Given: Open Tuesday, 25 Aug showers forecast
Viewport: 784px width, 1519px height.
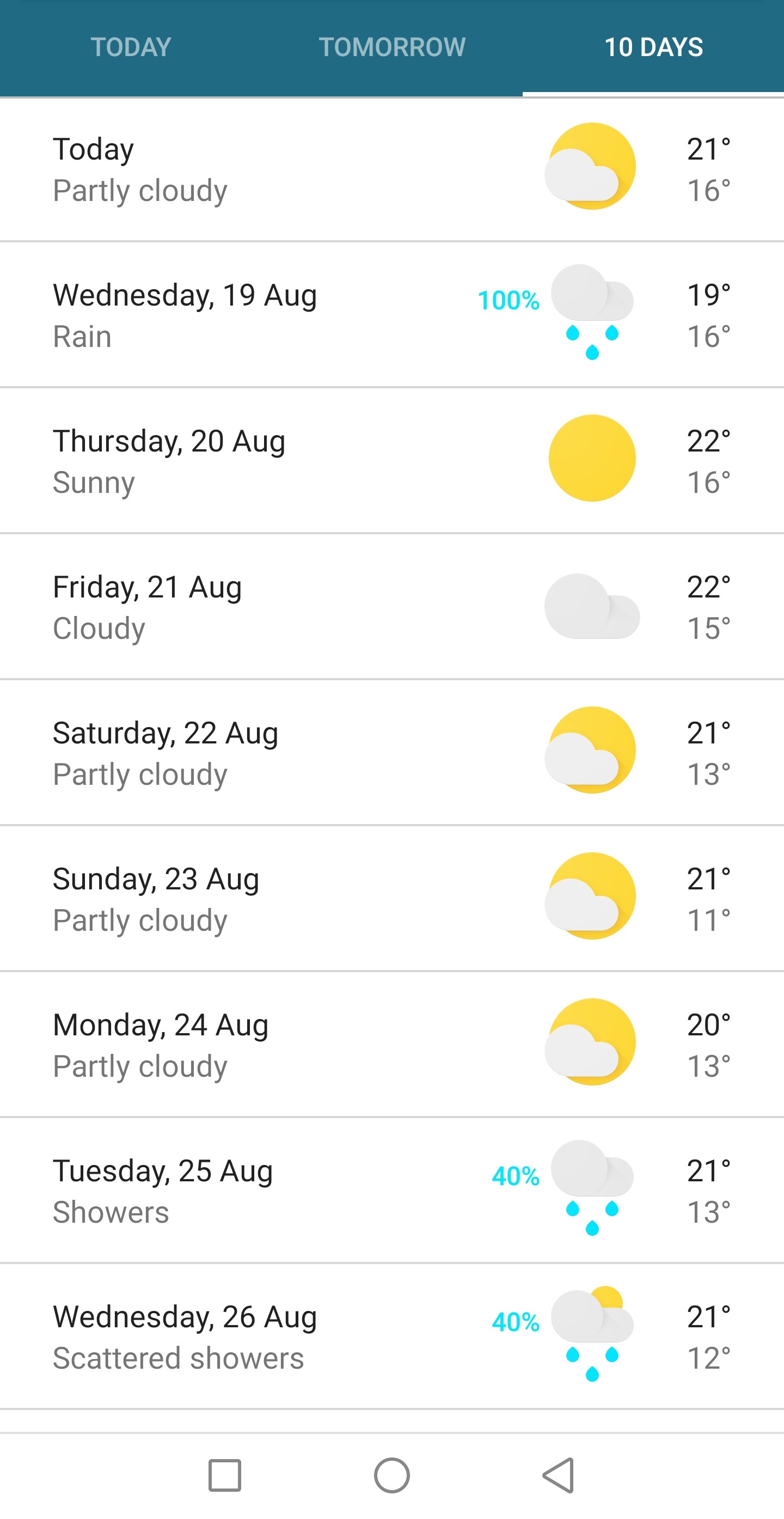Looking at the screenshot, I should pyautogui.click(x=392, y=1191).
